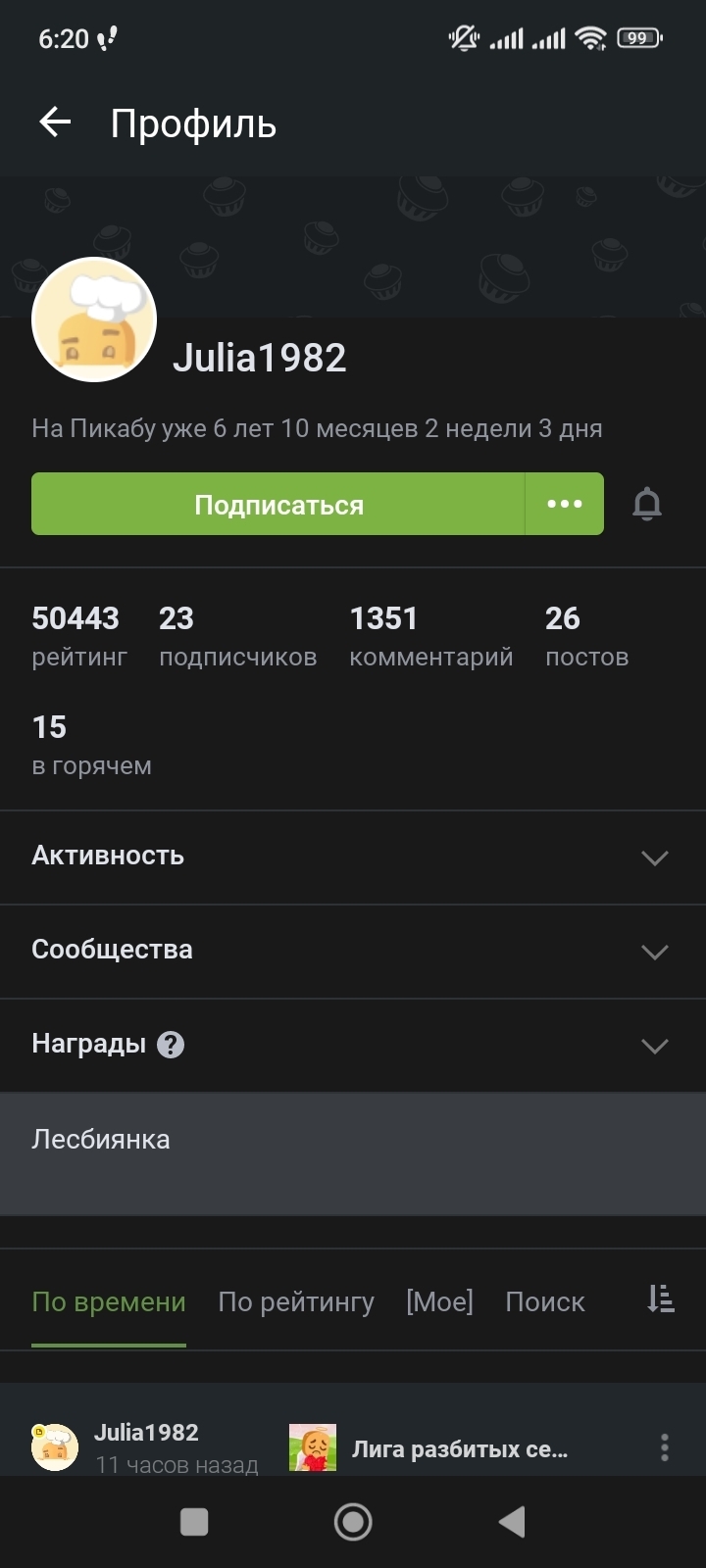Screen dimensions: 706x1568
Task: Open the post's three-dot menu
Action: click(x=665, y=1447)
